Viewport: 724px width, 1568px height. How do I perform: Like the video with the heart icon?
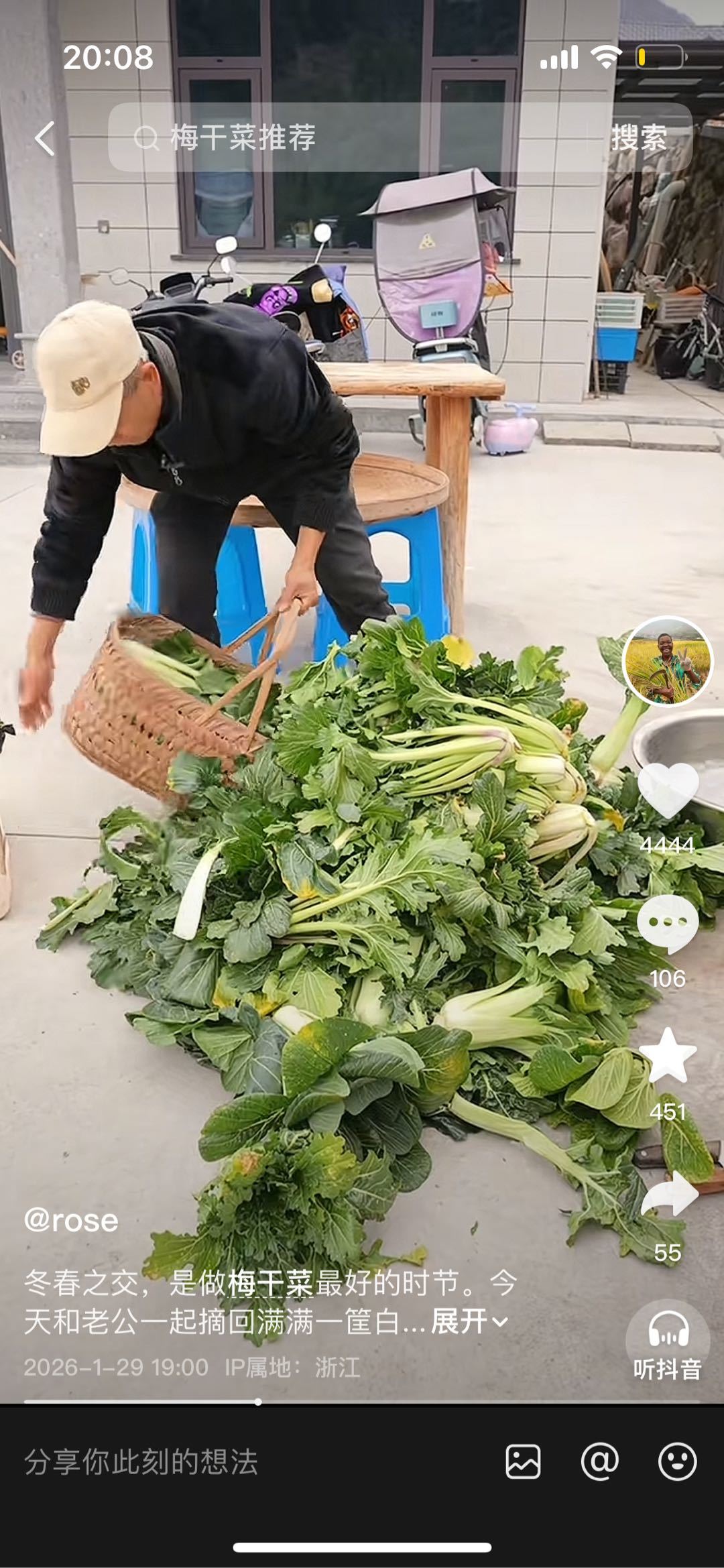[x=668, y=790]
